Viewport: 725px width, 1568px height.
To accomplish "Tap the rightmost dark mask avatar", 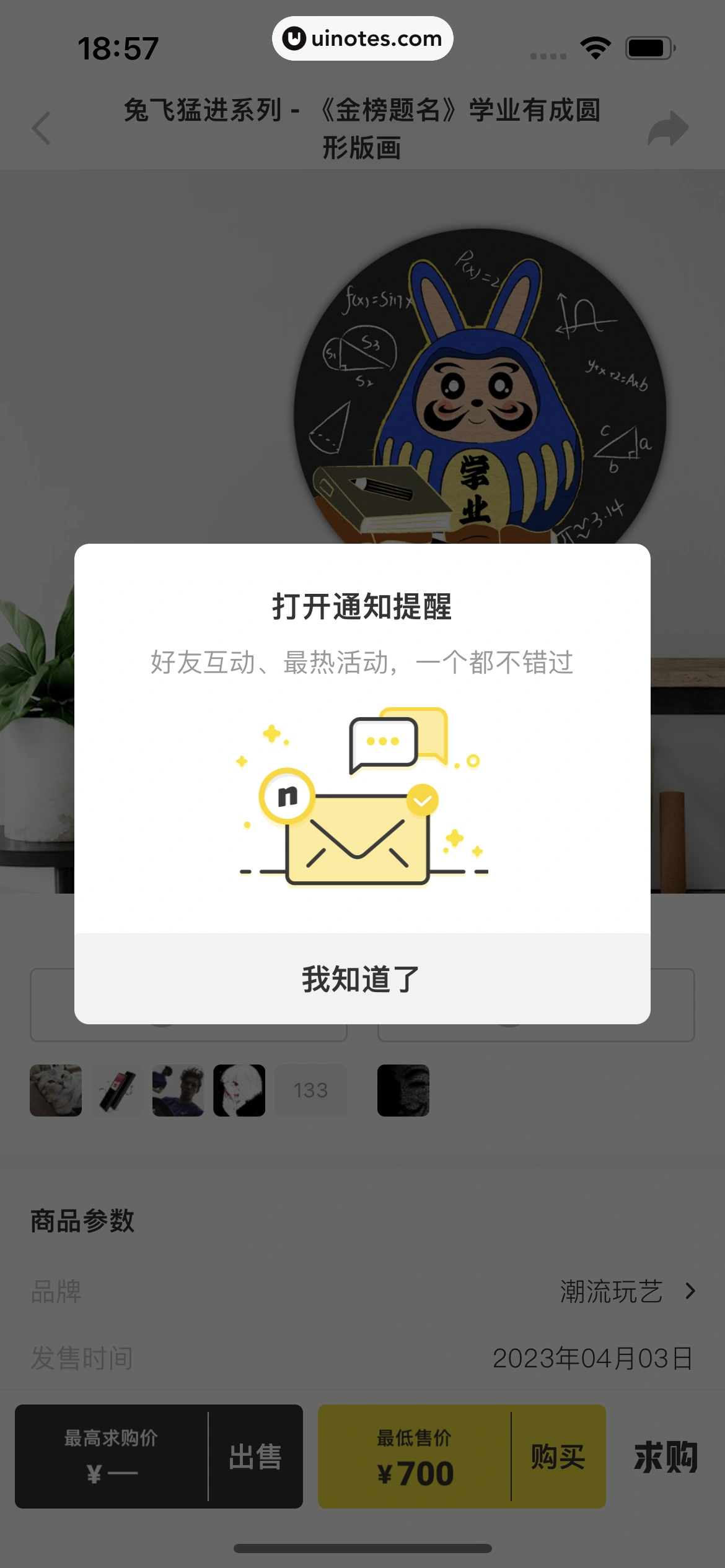I will tap(403, 1091).
